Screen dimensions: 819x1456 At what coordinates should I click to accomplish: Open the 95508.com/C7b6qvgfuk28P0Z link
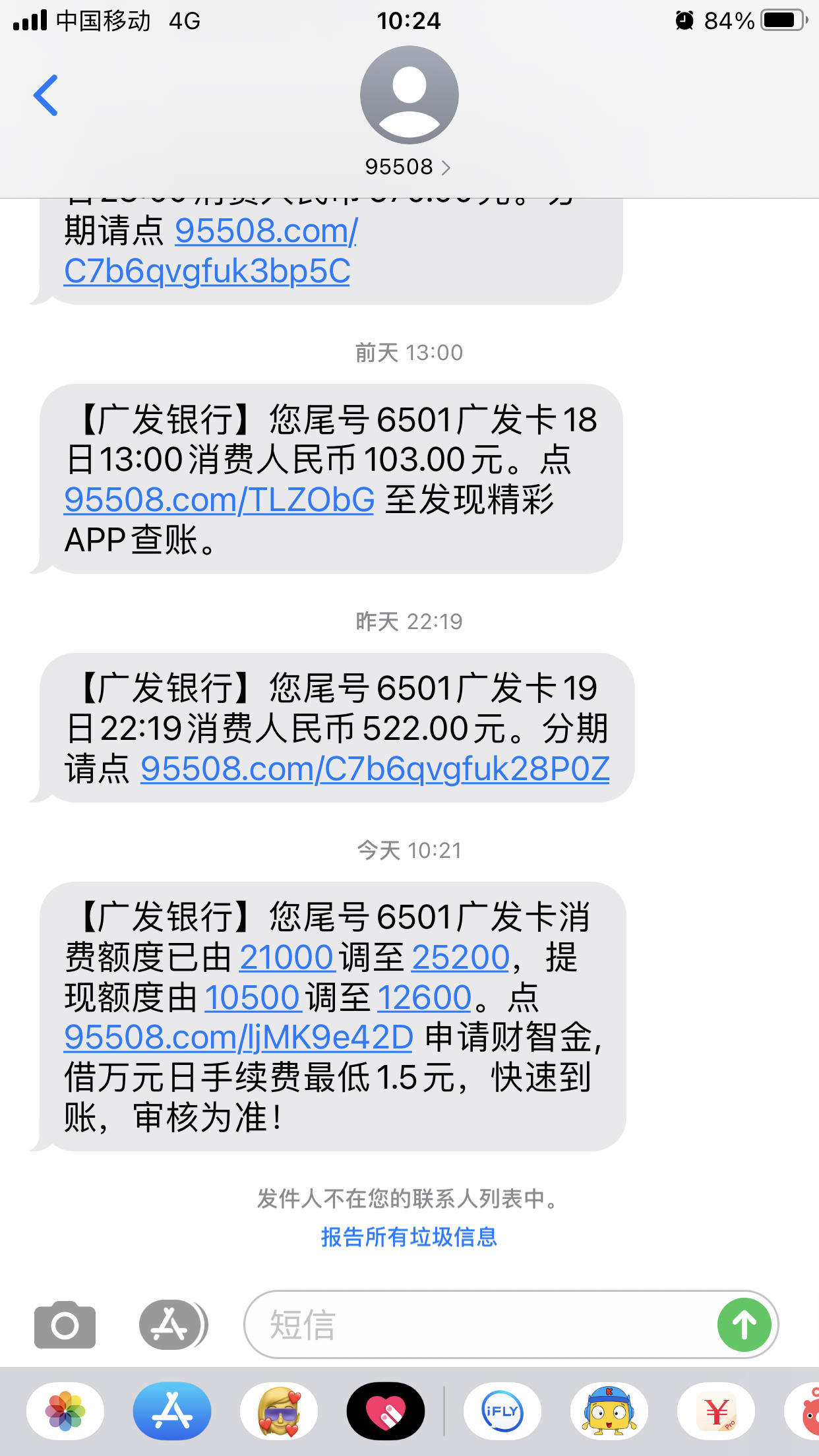375,769
